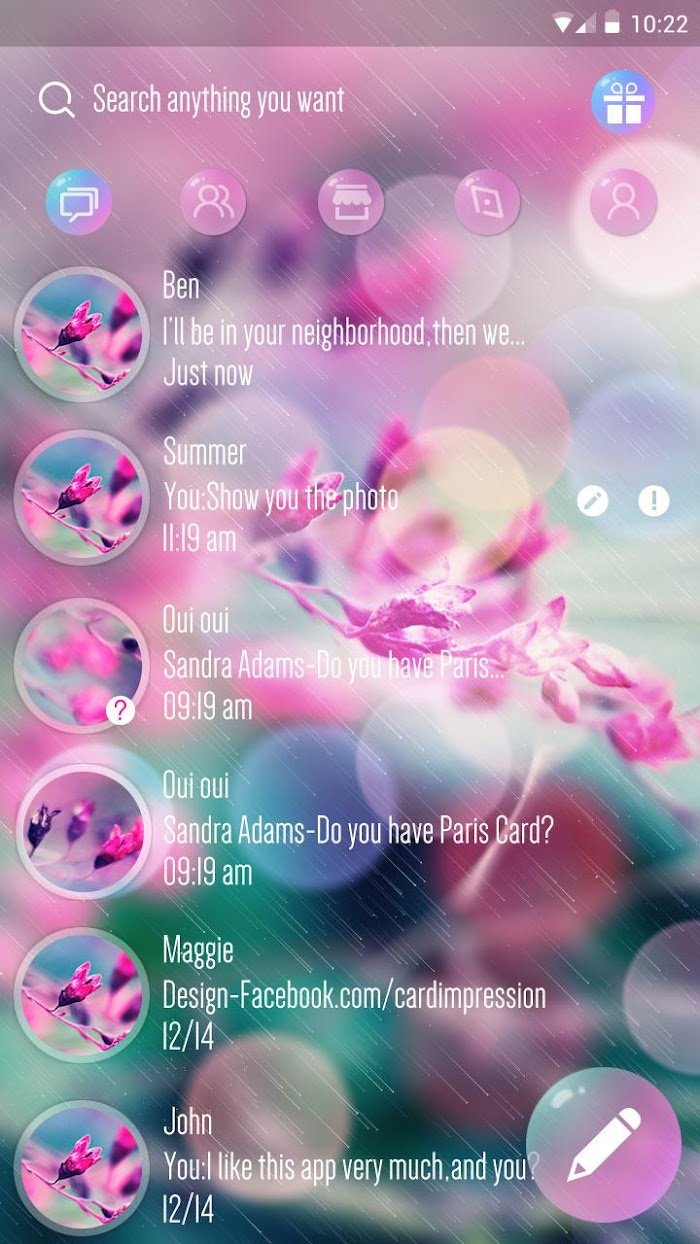
Task: Switch to the contacts group tab
Action: pyautogui.click(x=213, y=202)
